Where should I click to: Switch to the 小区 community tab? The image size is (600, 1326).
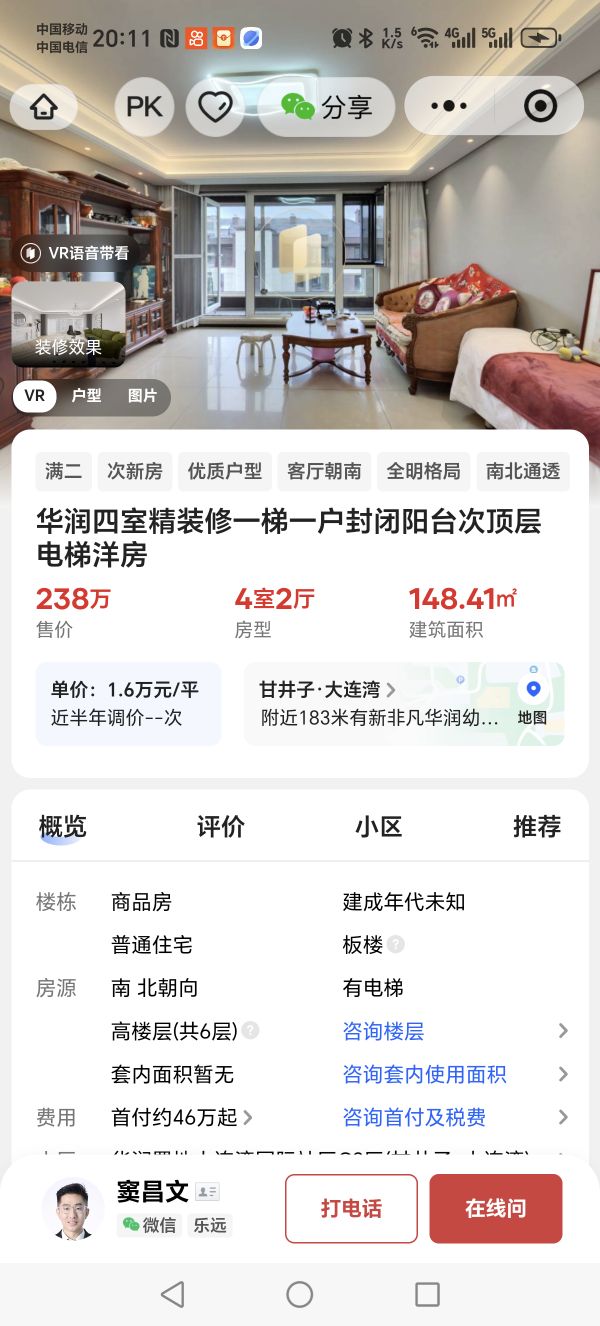point(378,827)
